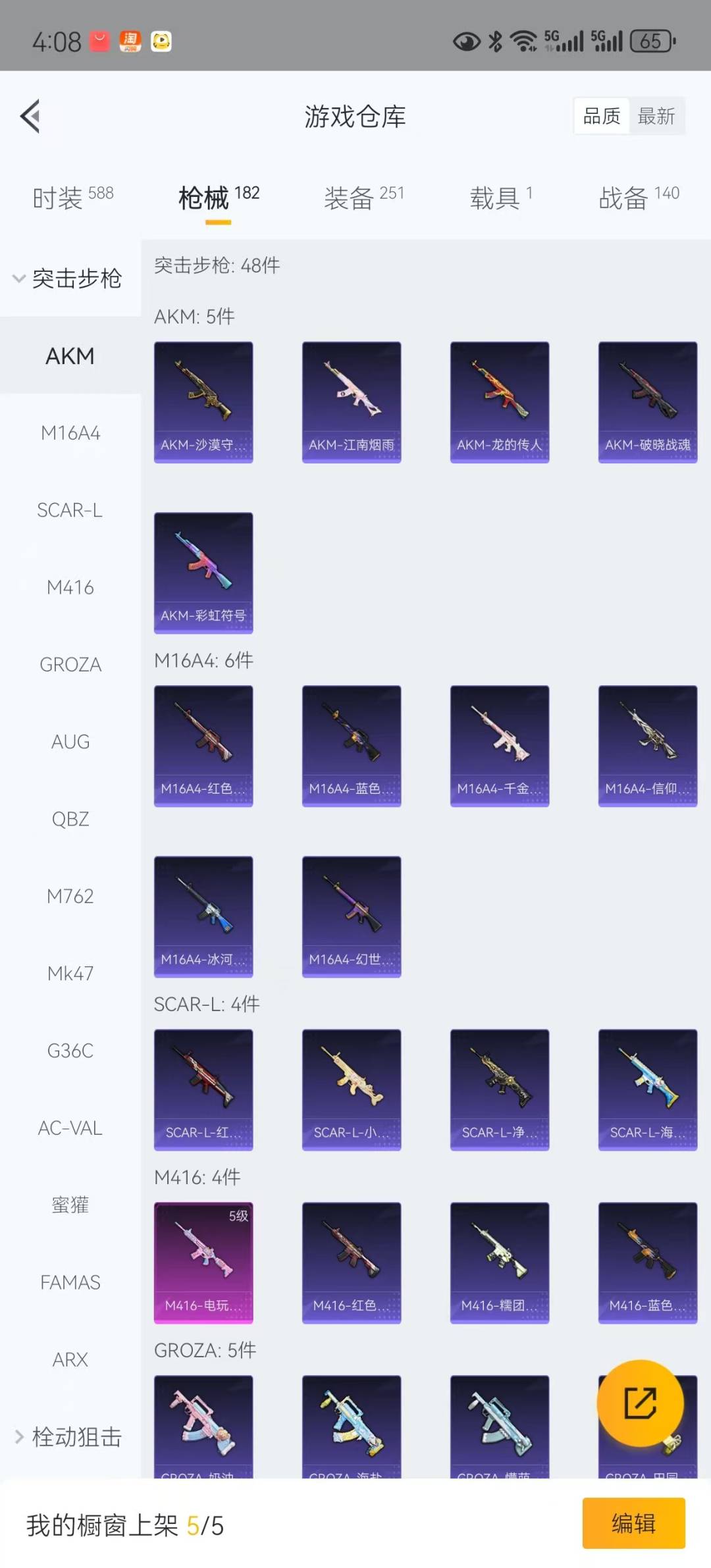Screen dimensions: 711x1568
Task: Sort by 品质
Action: 602,117
